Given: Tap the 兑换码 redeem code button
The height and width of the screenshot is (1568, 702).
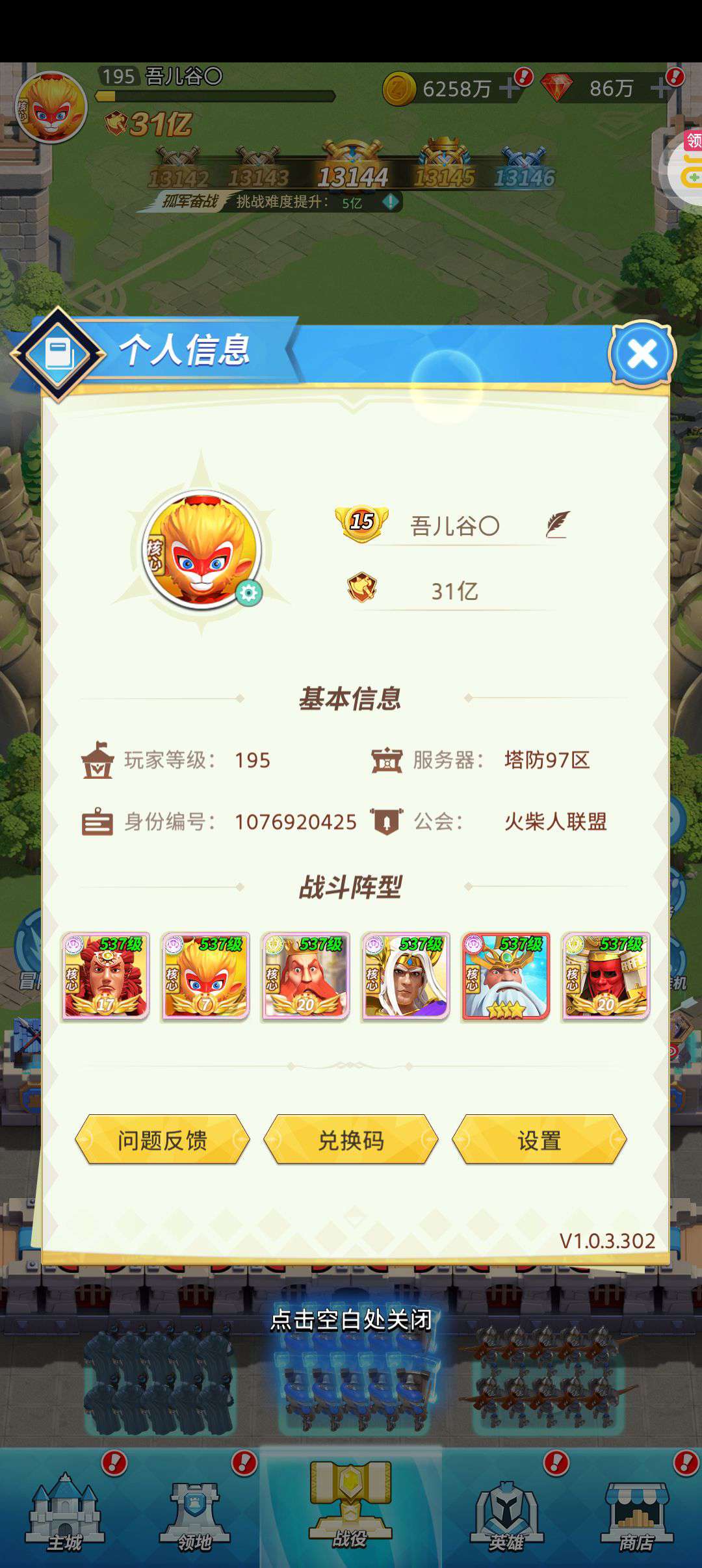Looking at the screenshot, I should pyautogui.click(x=350, y=1140).
